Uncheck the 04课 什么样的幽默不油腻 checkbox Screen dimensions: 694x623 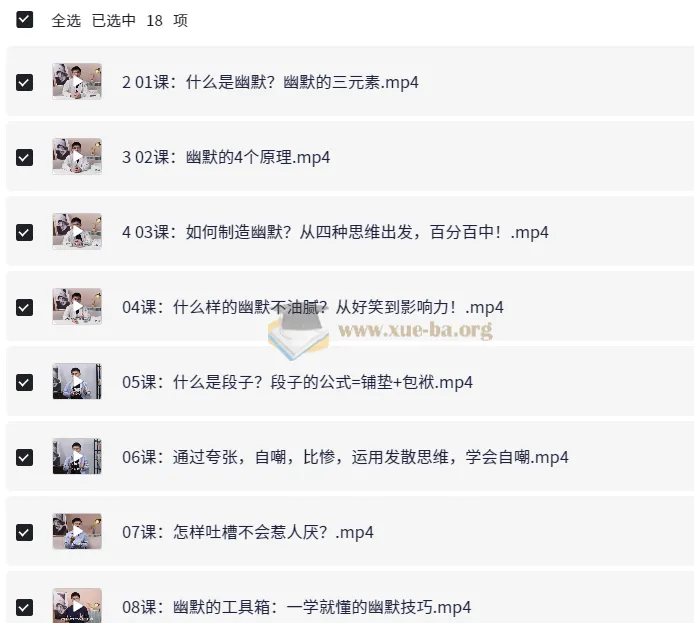pyautogui.click(x=25, y=307)
